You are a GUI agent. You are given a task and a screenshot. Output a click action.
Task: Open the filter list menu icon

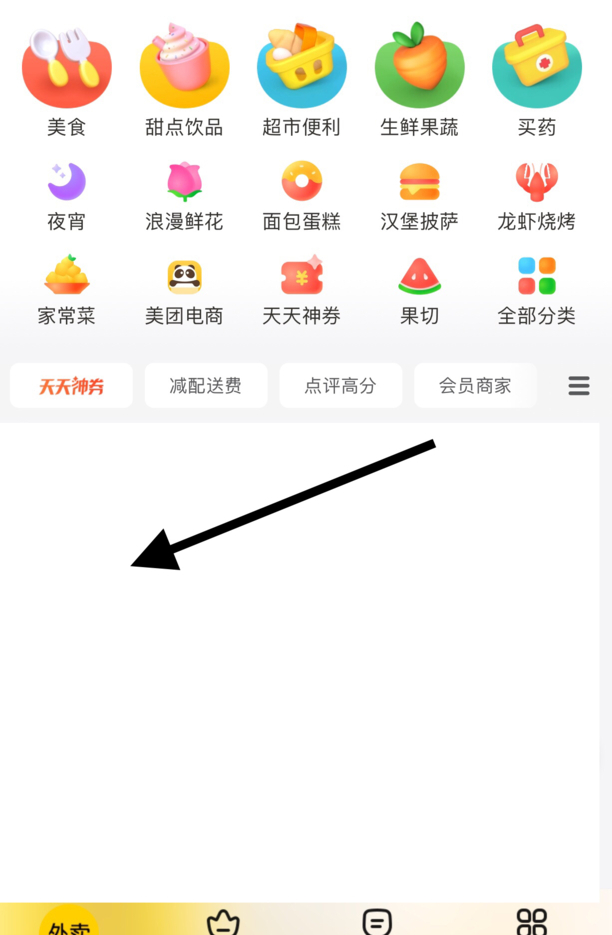(x=579, y=386)
